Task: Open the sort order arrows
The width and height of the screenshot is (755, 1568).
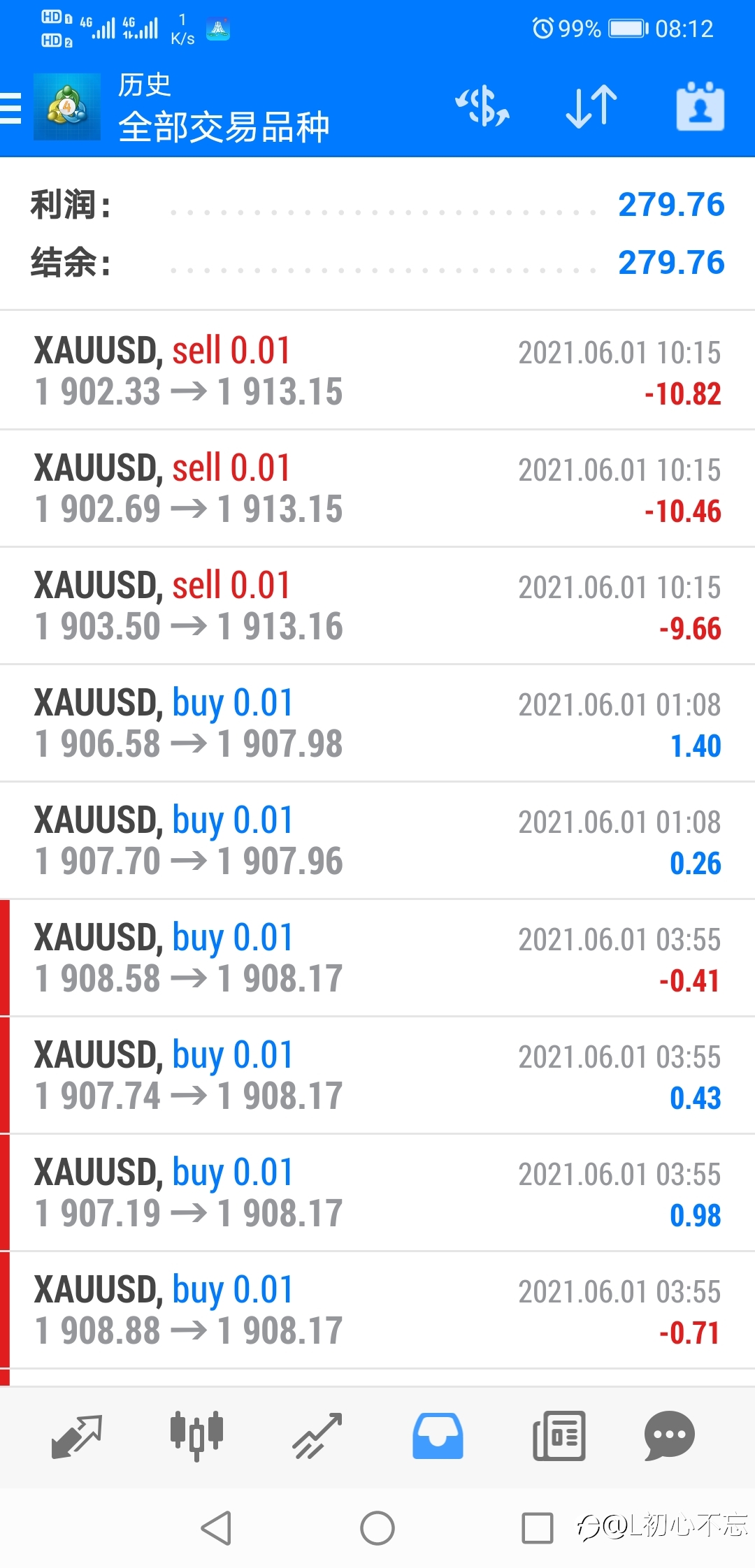Action: (x=591, y=107)
